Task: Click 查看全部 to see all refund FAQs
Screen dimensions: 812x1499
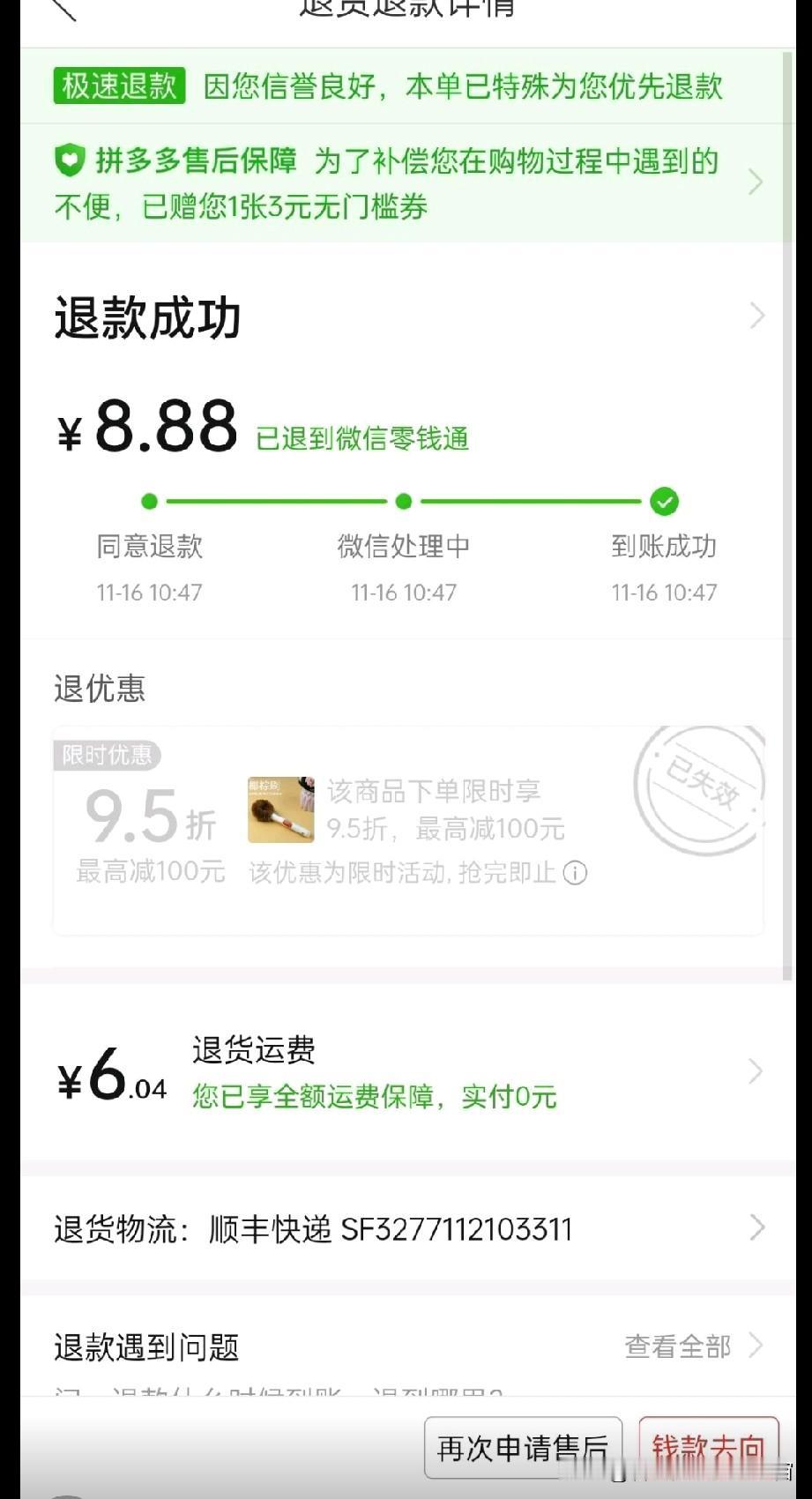Action: pyautogui.click(x=676, y=1346)
